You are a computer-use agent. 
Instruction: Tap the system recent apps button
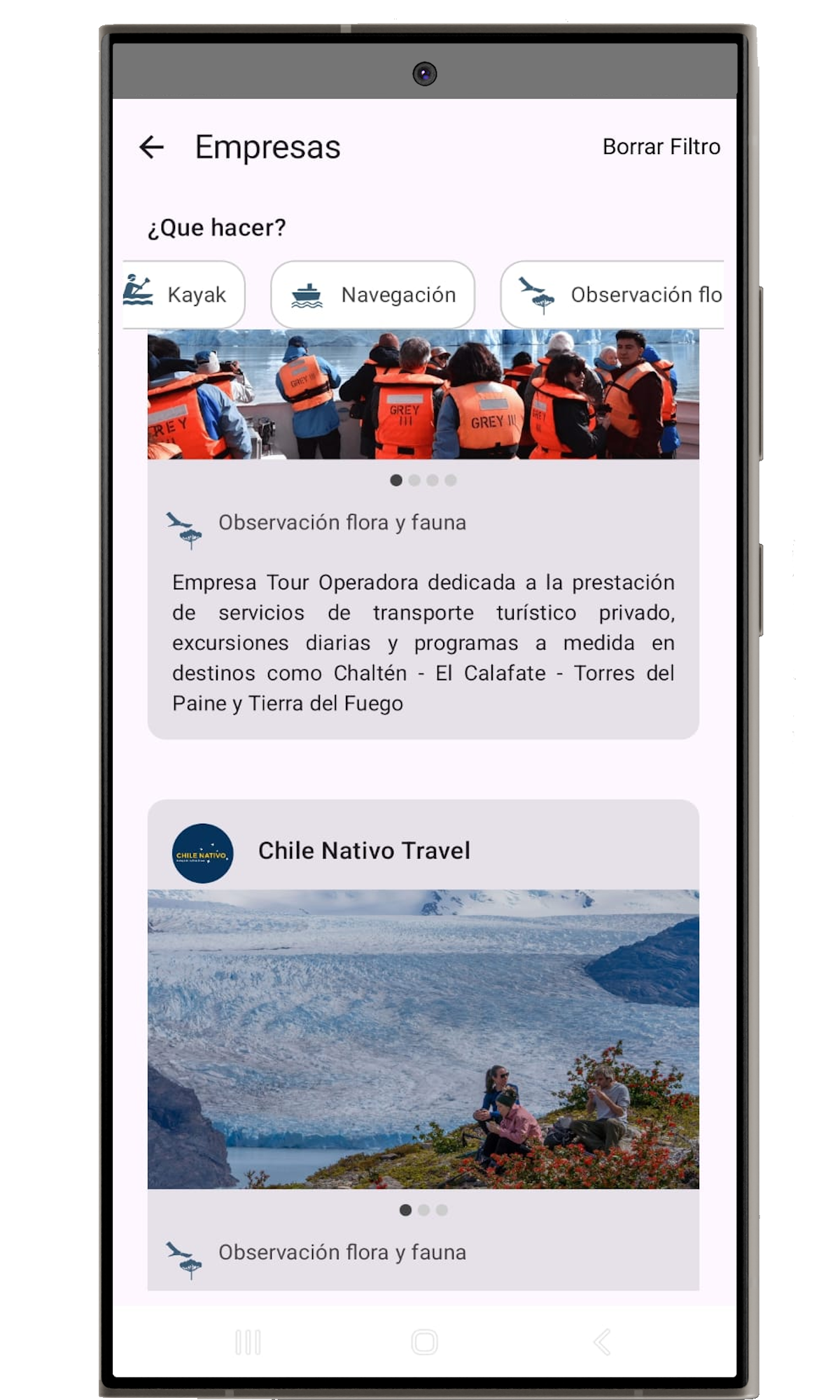pyautogui.click(x=248, y=1342)
